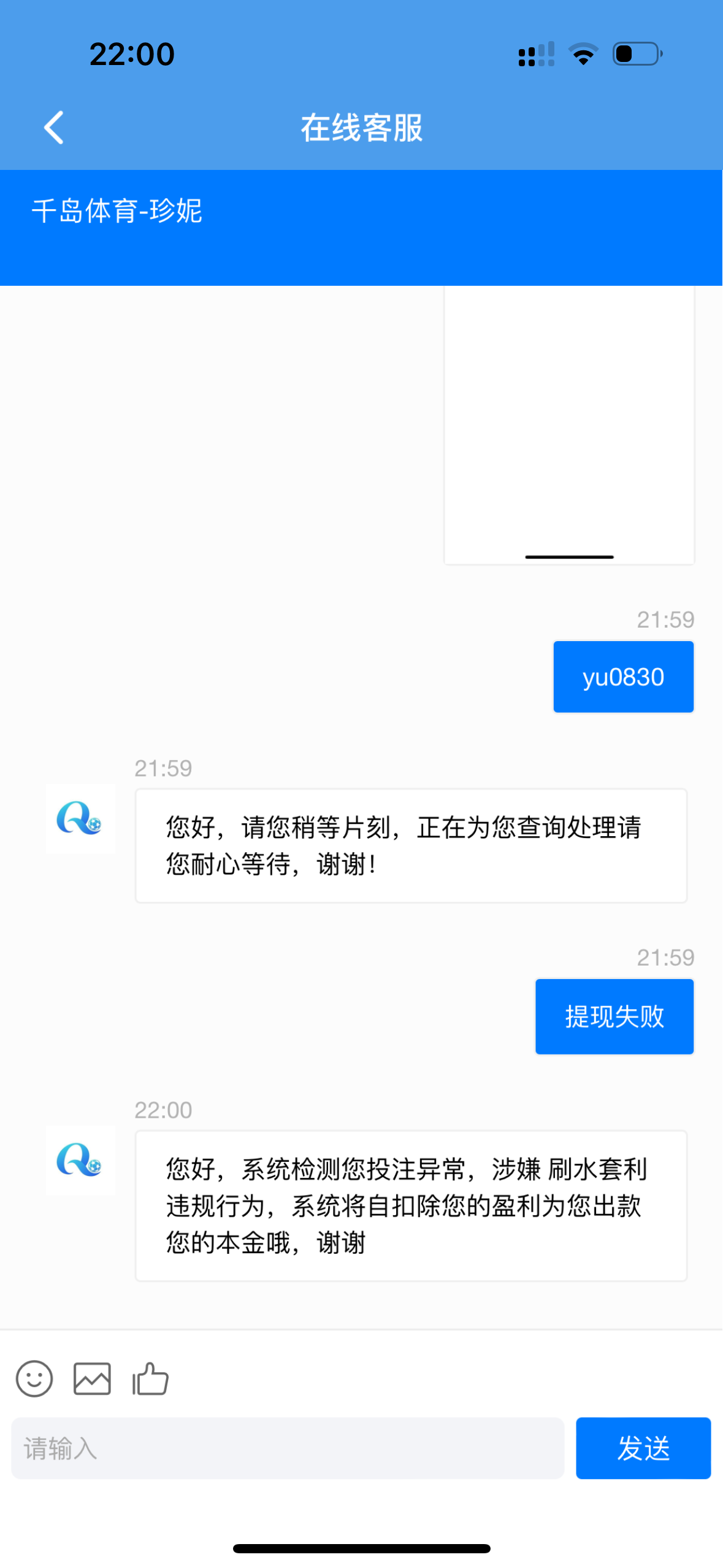Tap the Wi-Fi icon in the status bar
The height and width of the screenshot is (1568, 723).
click(583, 55)
